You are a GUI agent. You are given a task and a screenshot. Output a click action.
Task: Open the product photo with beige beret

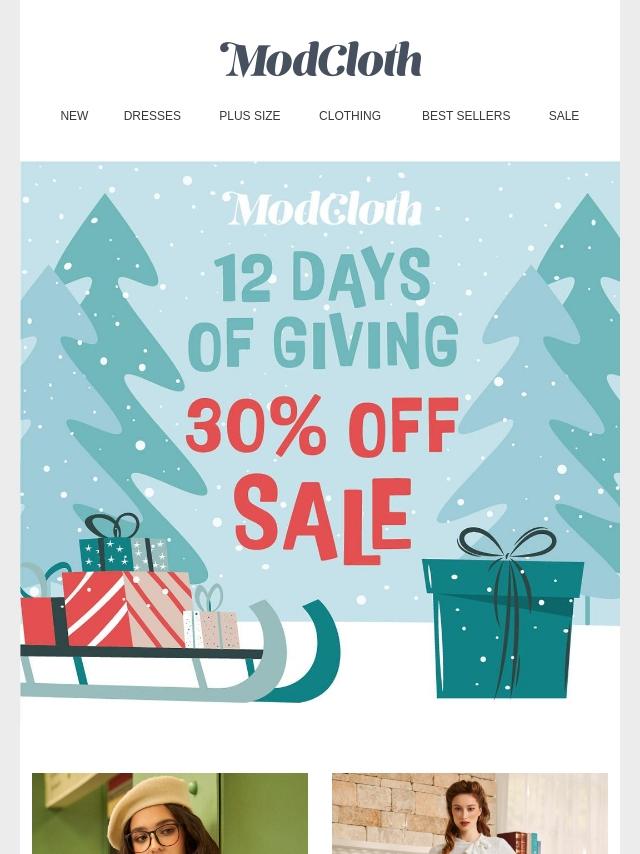(x=170, y=813)
